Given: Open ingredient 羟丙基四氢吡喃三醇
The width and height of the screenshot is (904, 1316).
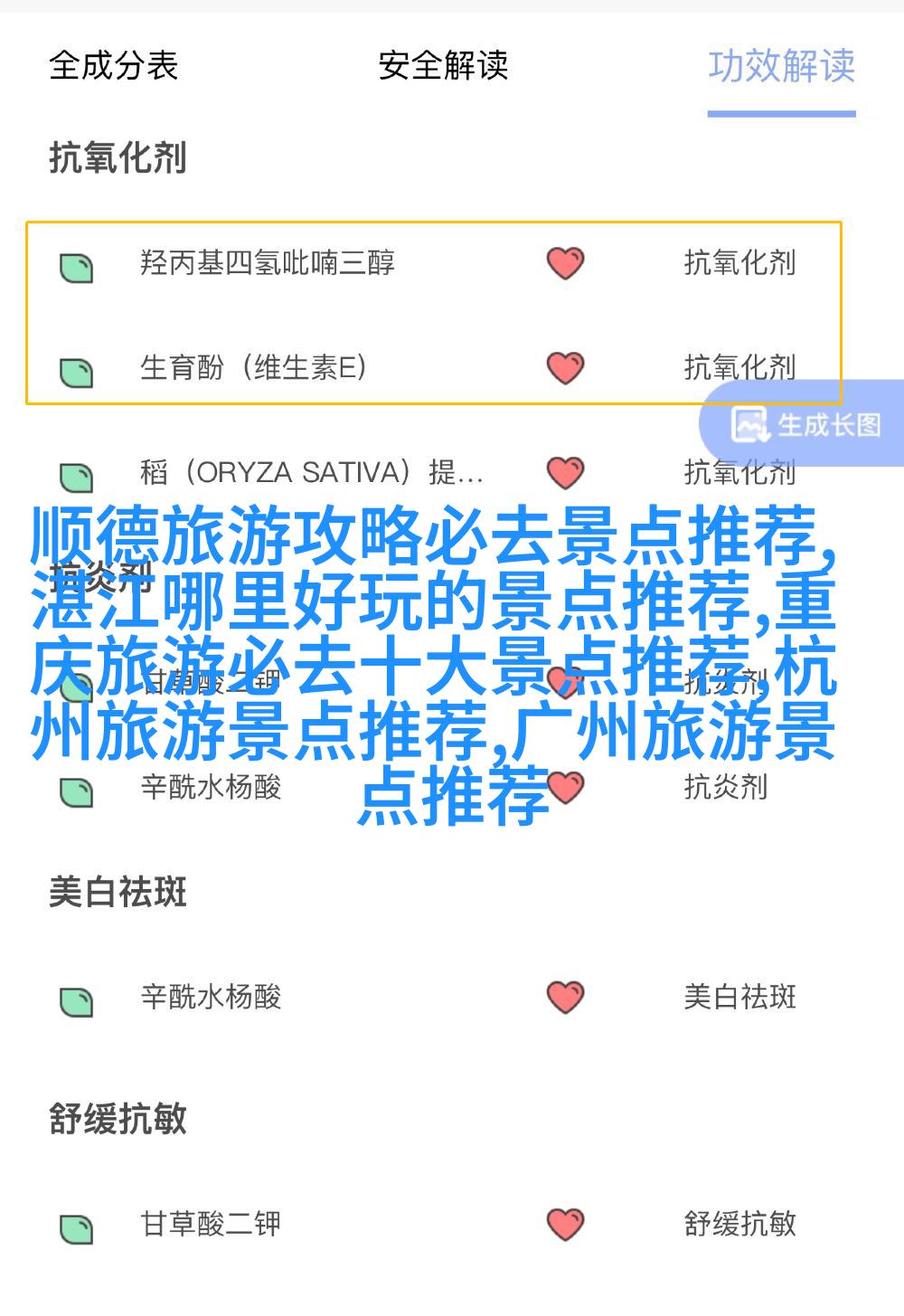Looking at the screenshot, I should [x=268, y=263].
